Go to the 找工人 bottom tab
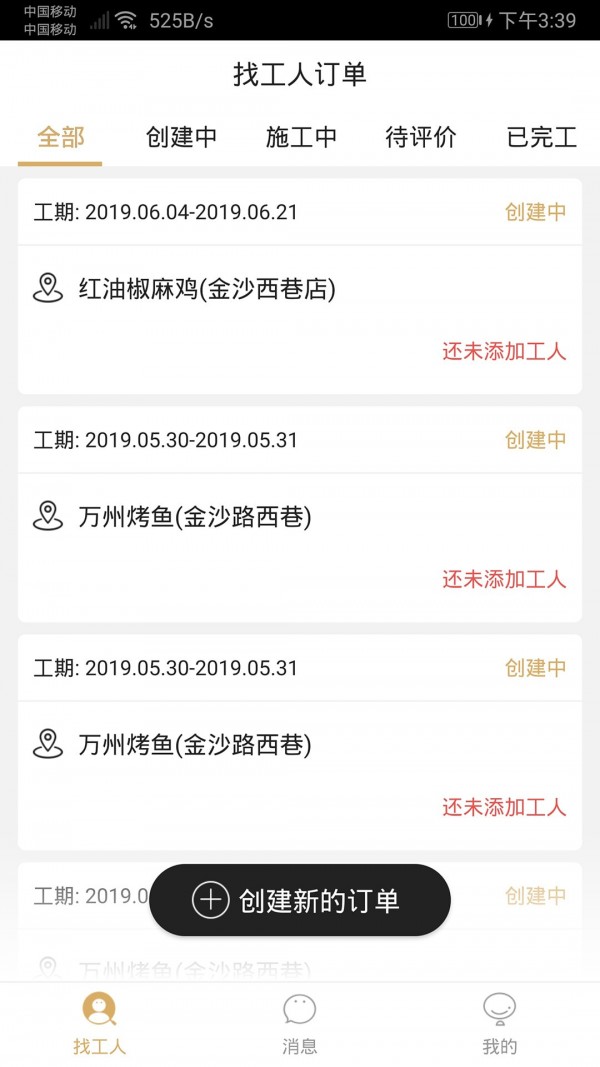 [x=99, y=1024]
